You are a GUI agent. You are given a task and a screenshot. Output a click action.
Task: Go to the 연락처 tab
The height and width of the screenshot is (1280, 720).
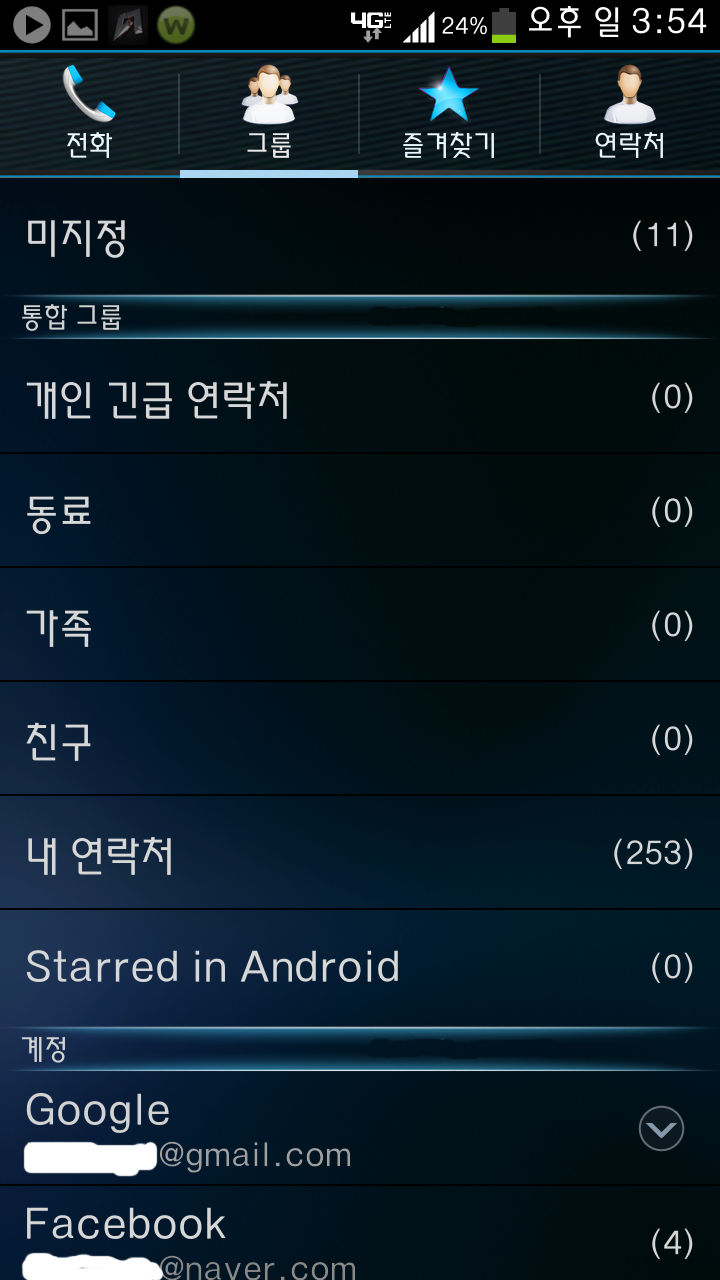tap(629, 114)
